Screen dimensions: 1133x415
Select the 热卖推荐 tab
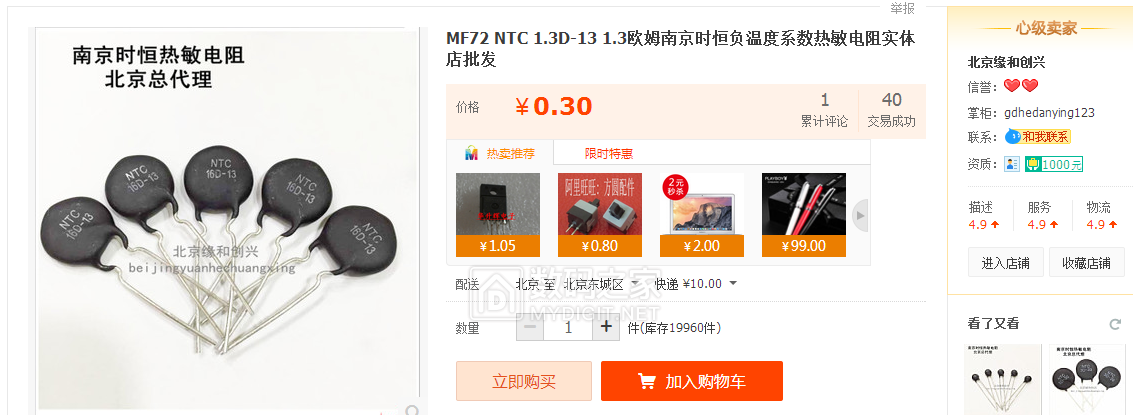(x=500, y=153)
